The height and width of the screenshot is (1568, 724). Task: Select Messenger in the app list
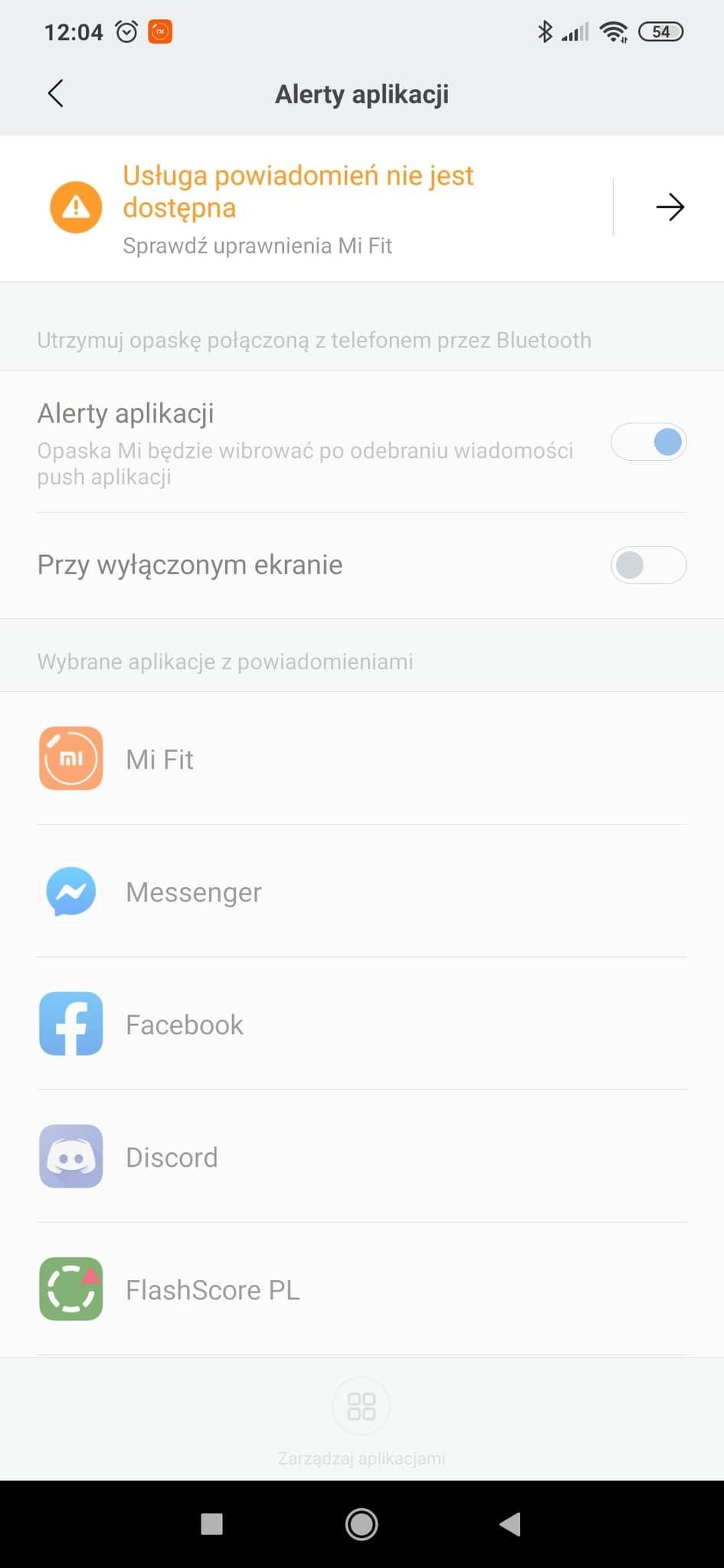coord(193,892)
